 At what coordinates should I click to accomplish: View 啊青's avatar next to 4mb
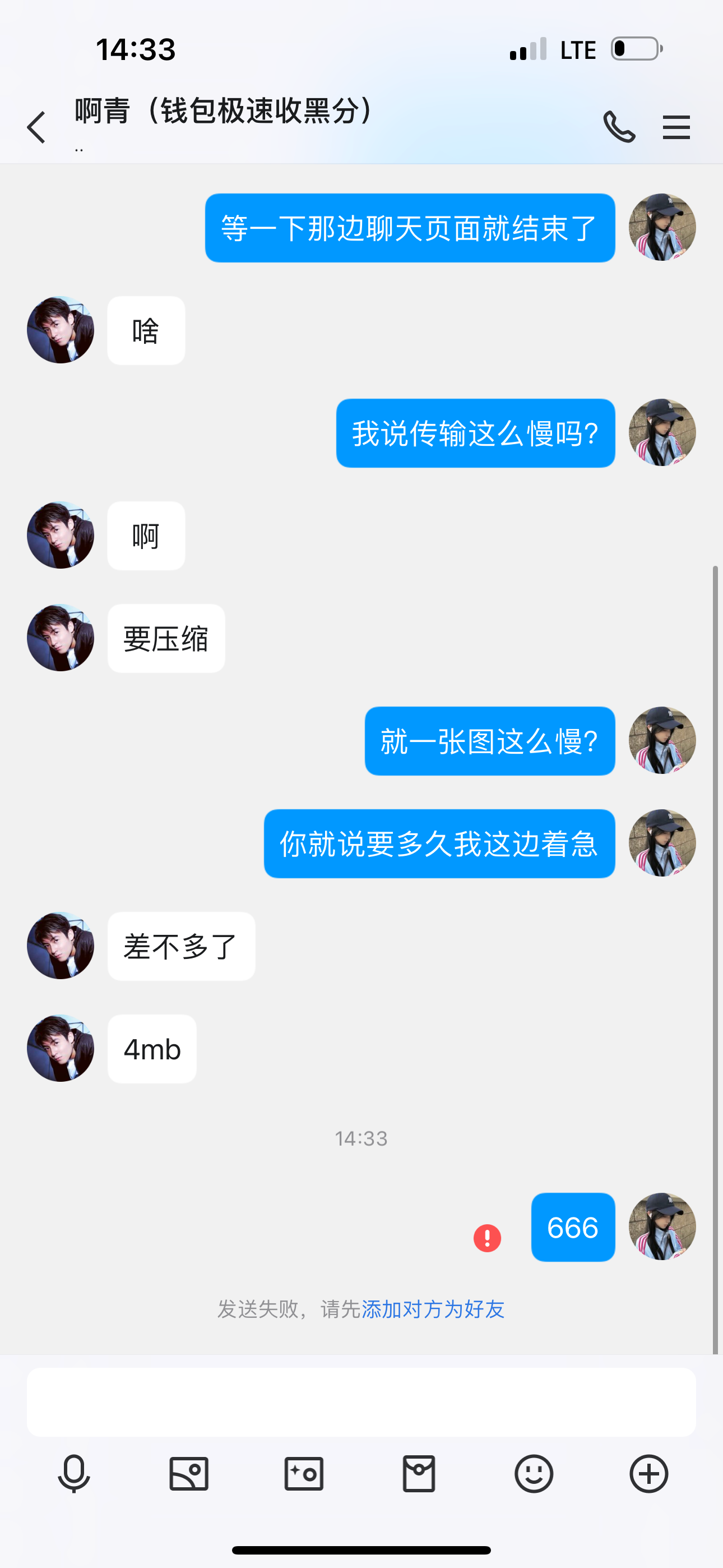(x=61, y=1048)
